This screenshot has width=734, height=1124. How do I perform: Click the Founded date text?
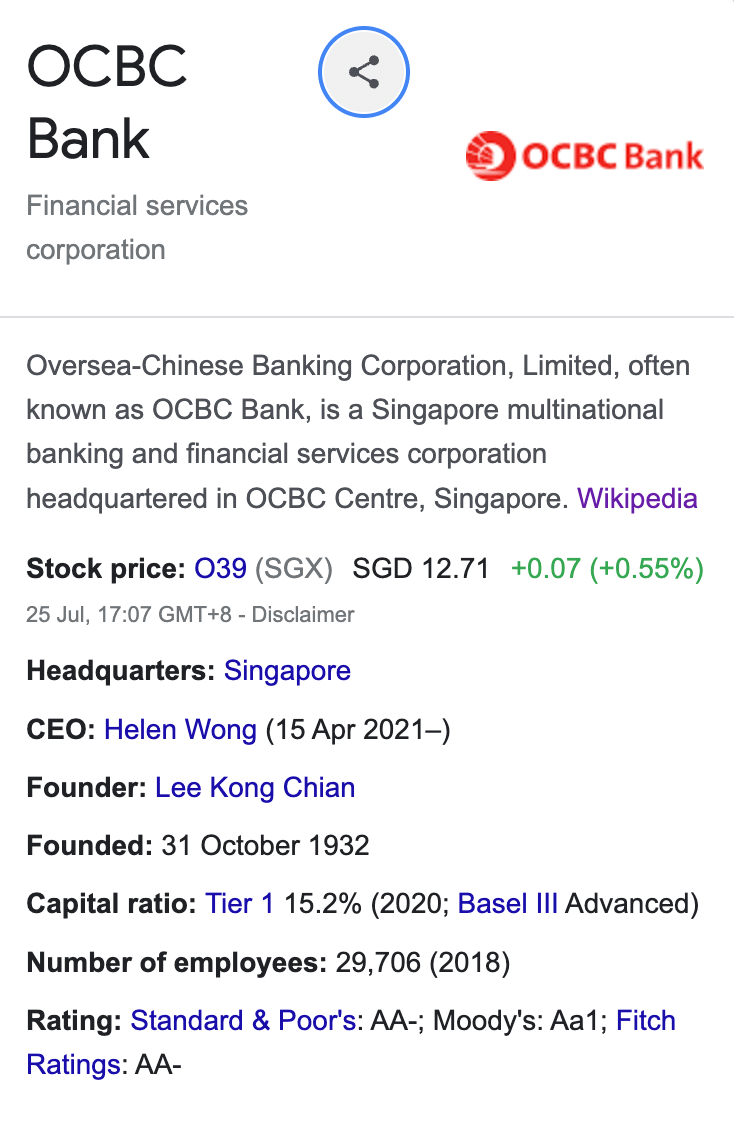(265, 845)
